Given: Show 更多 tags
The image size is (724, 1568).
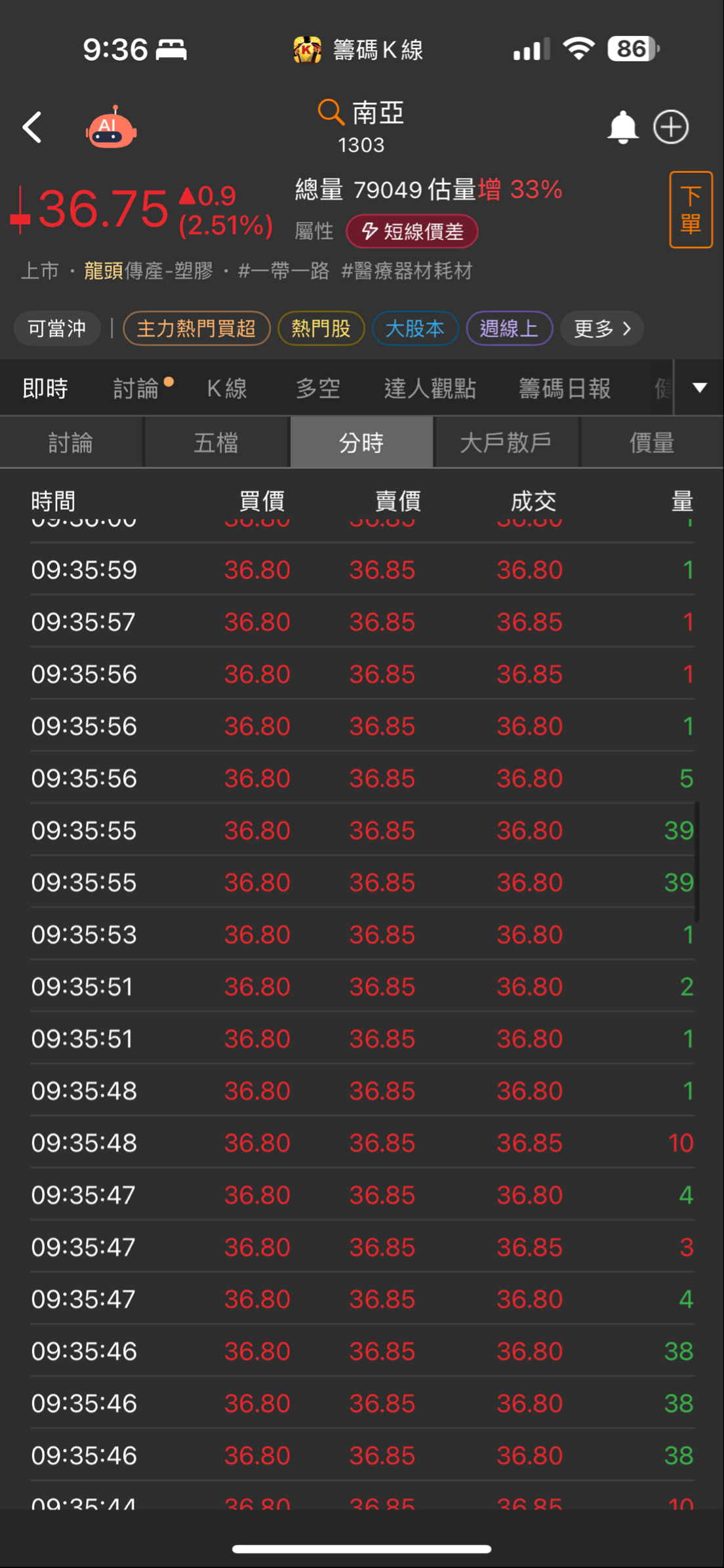Looking at the screenshot, I should pos(601,328).
